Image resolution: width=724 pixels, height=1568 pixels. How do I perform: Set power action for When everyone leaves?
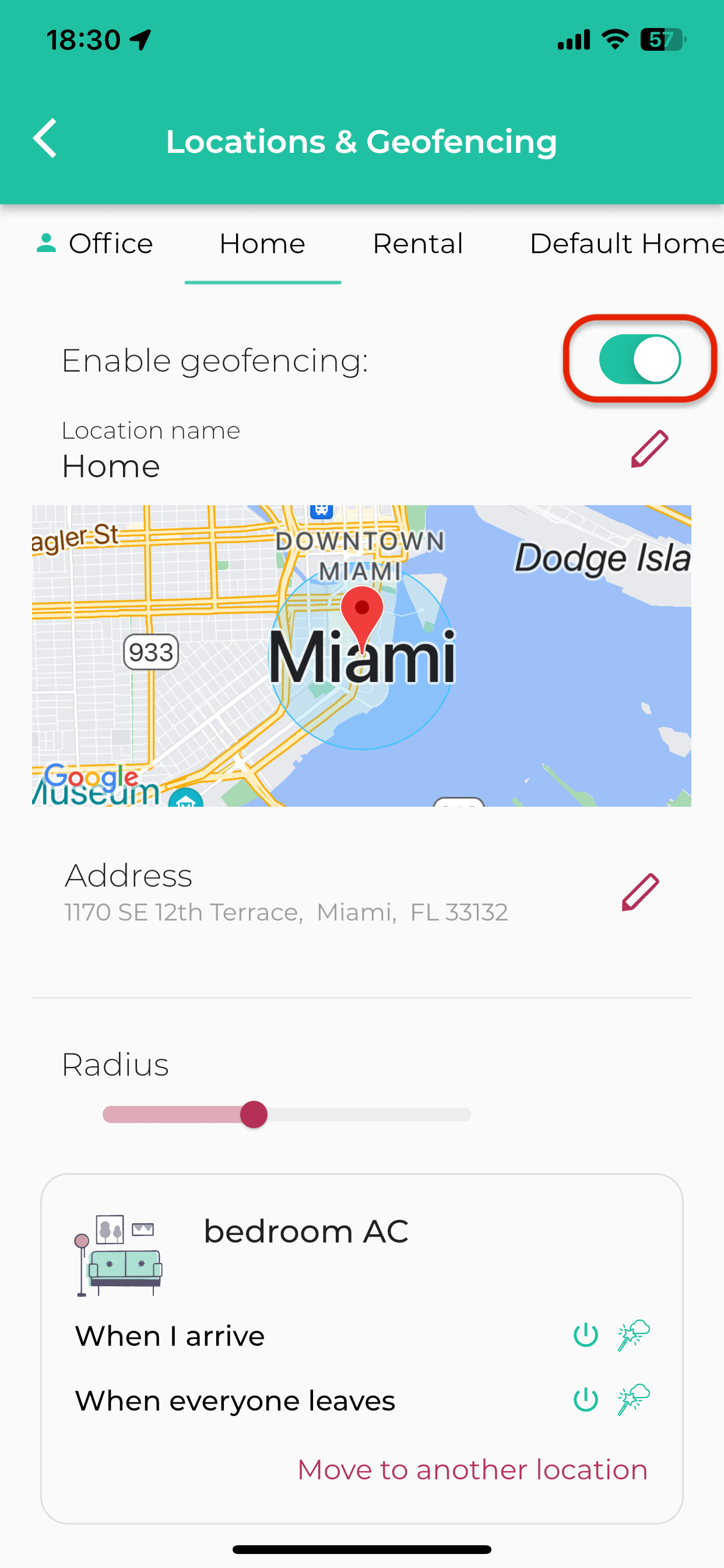point(586,1400)
